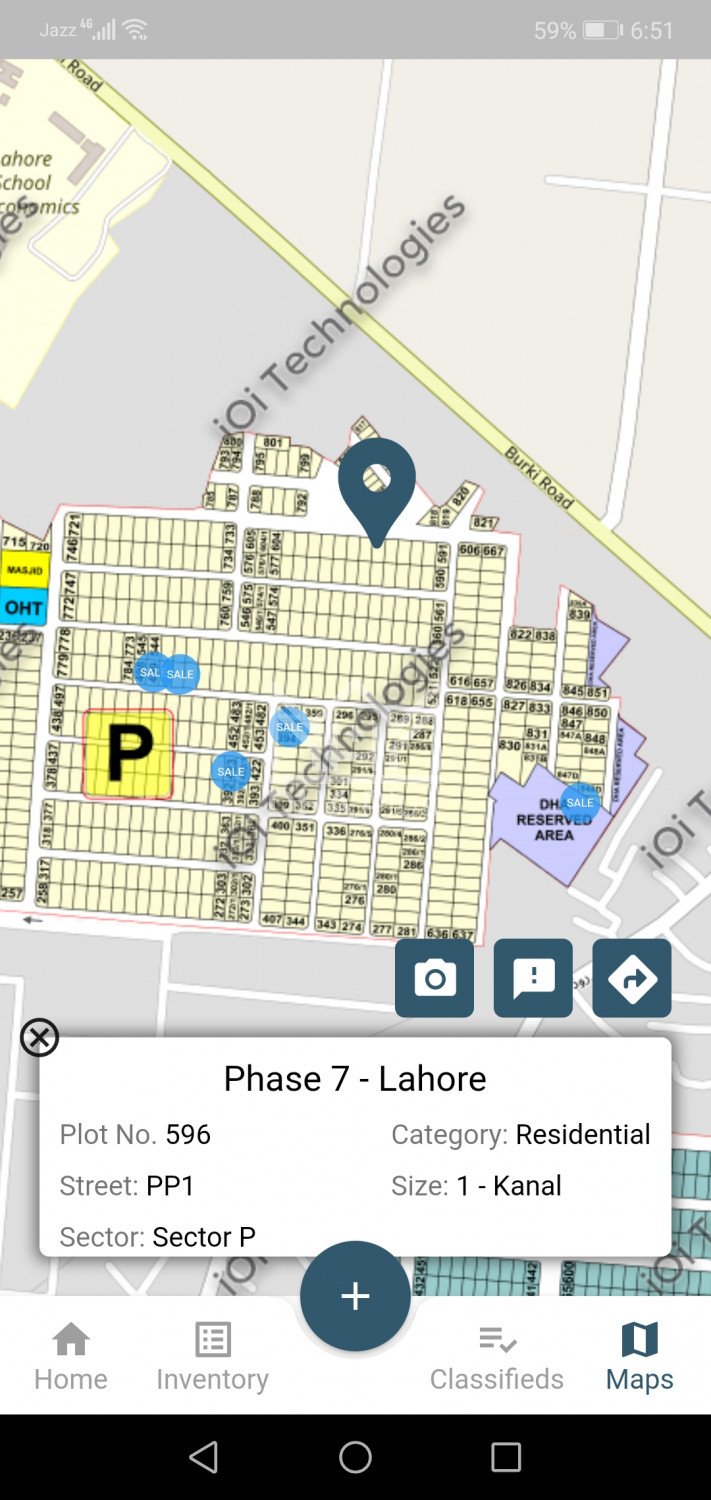
Task: Open the Classifieds tab
Action: coord(497,1356)
